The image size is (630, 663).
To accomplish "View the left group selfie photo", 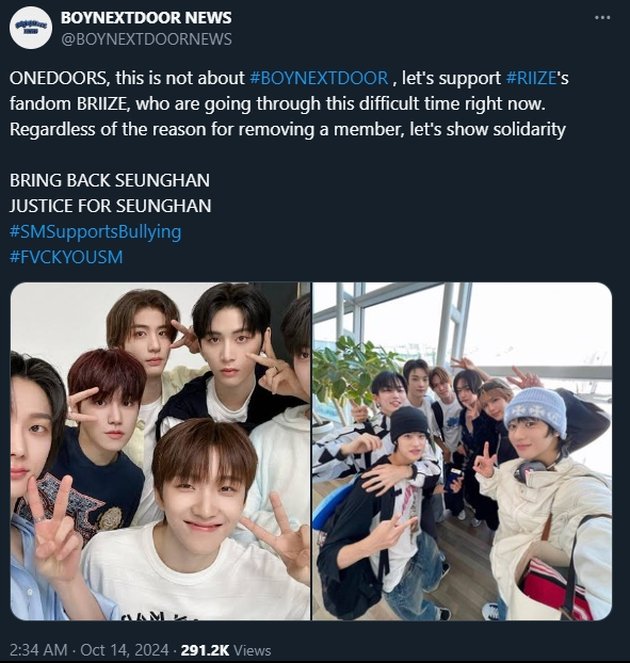I will (160, 450).
